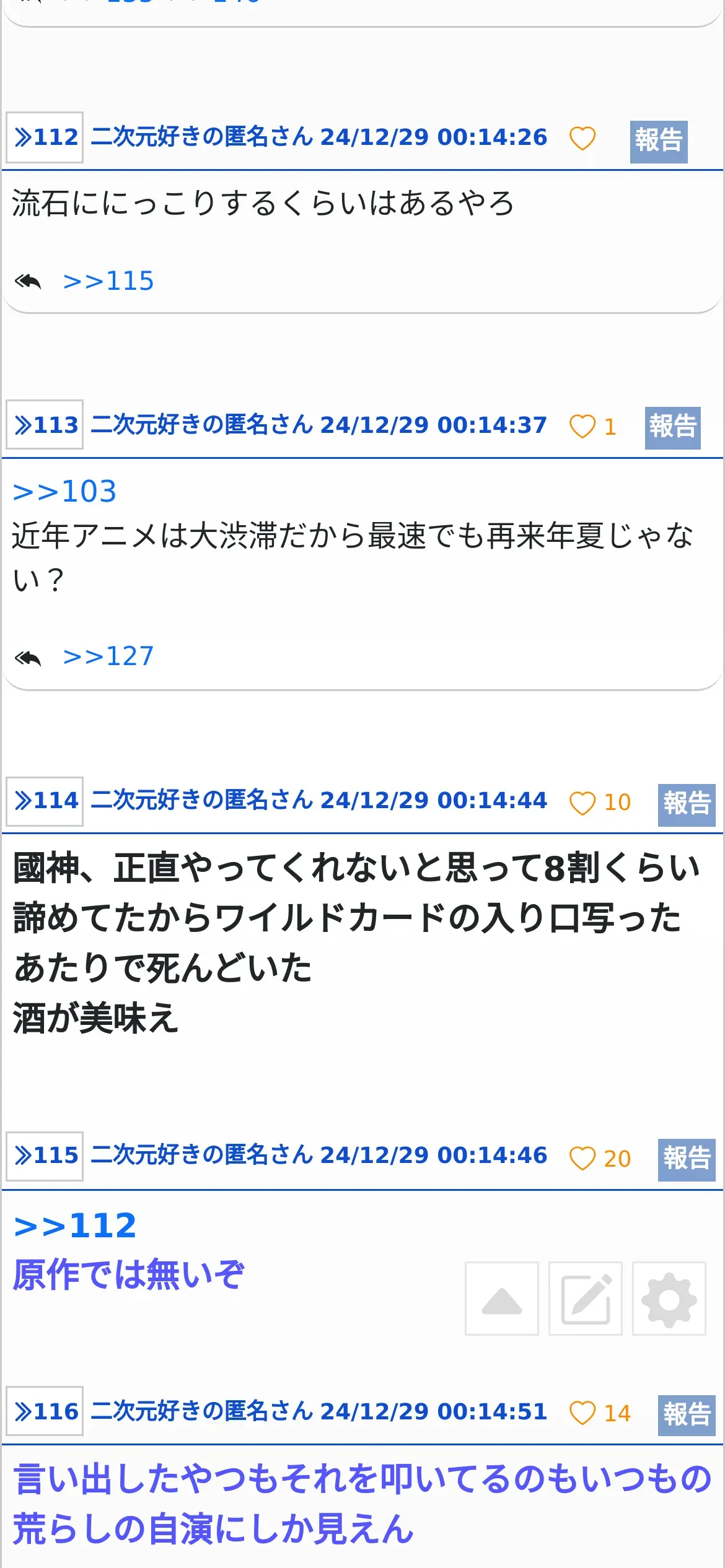Tap post number 114 reply anchor

coord(45,801)
